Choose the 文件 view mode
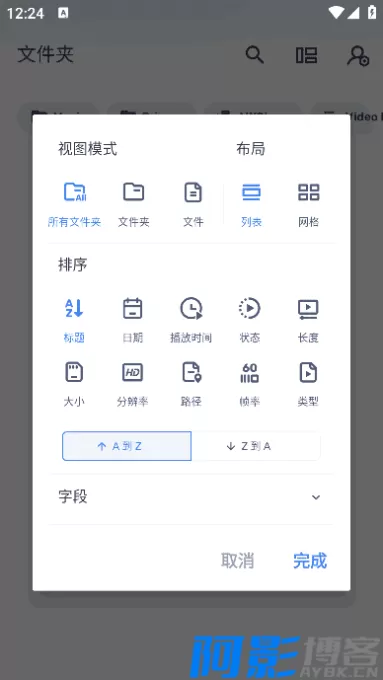This screenshot has width=383, height=680. (x=193, y=205)
